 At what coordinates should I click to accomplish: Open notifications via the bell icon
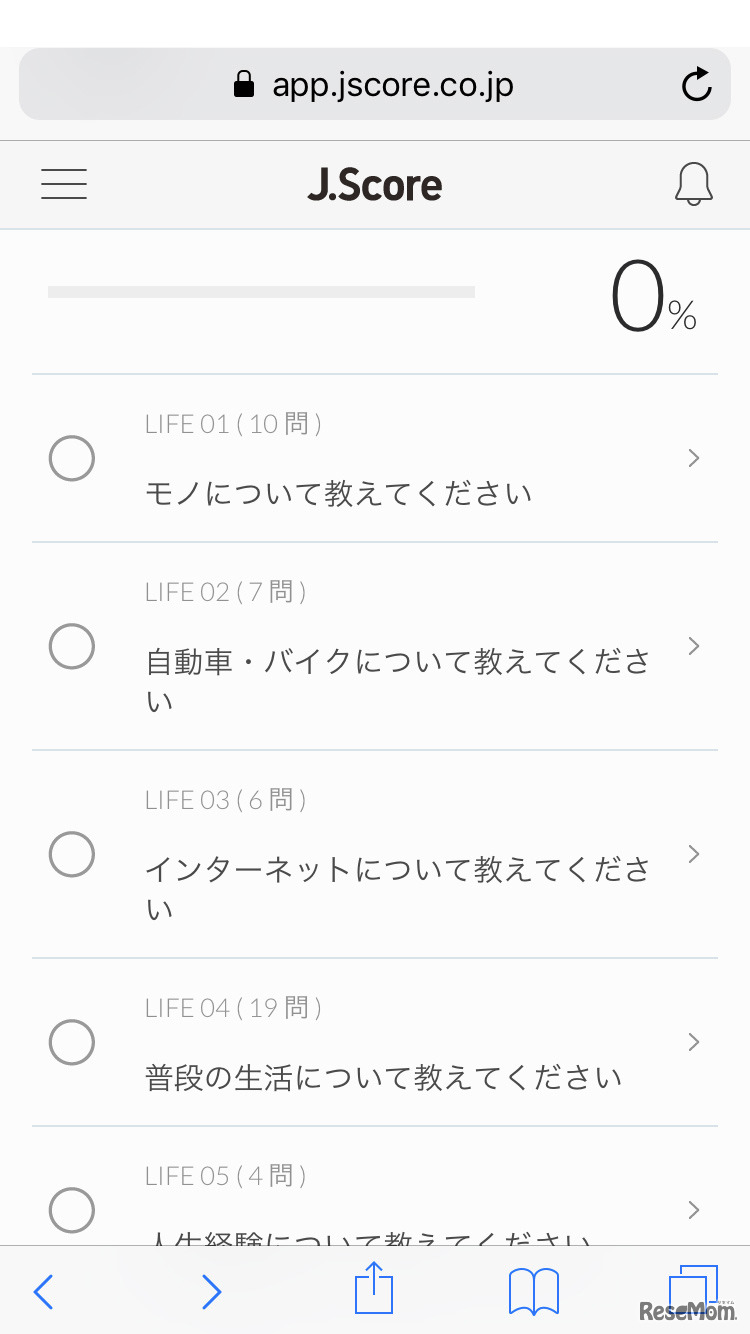click(694, 184)
